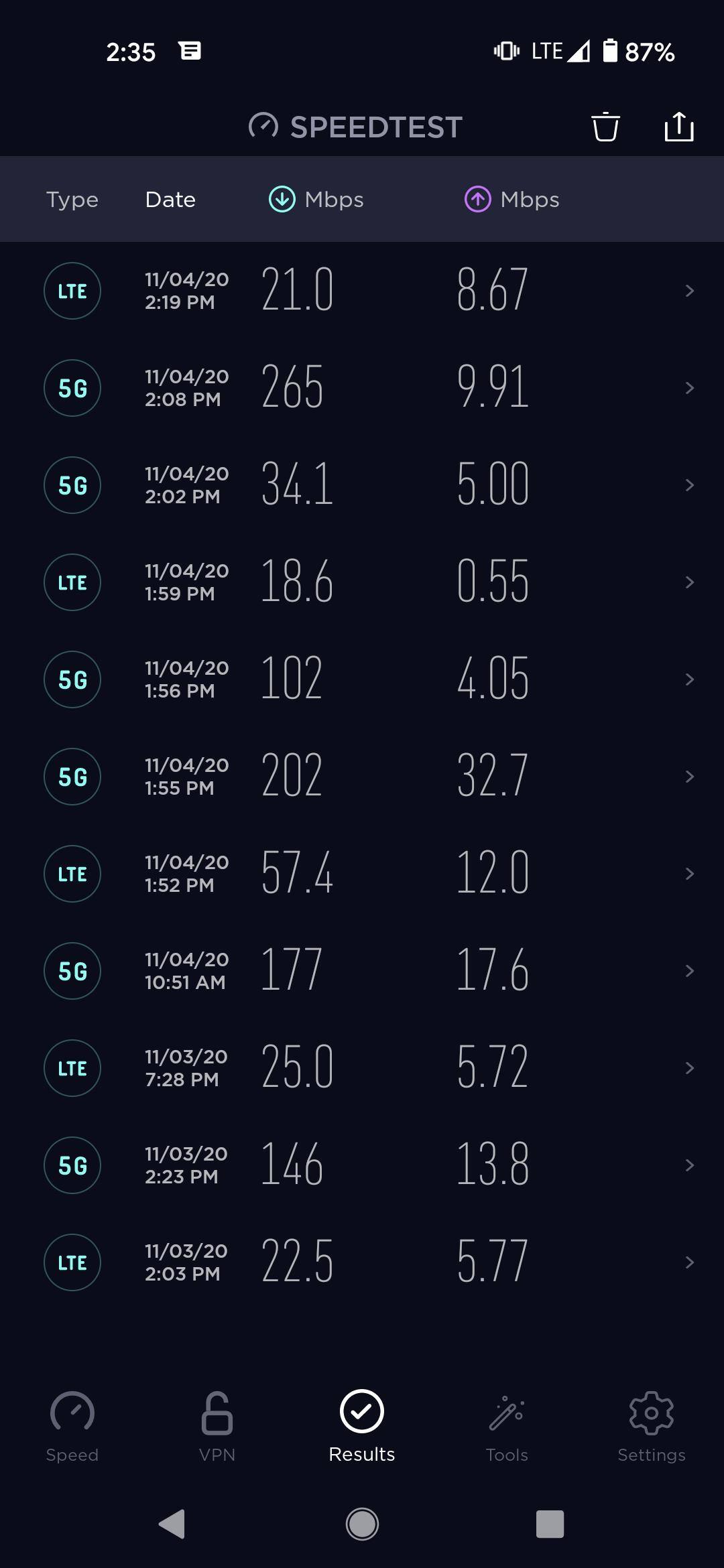Screen dimensions: 724x1568
Task: Open the LTE result from 2:19 PM
Action: pos(362,291)
